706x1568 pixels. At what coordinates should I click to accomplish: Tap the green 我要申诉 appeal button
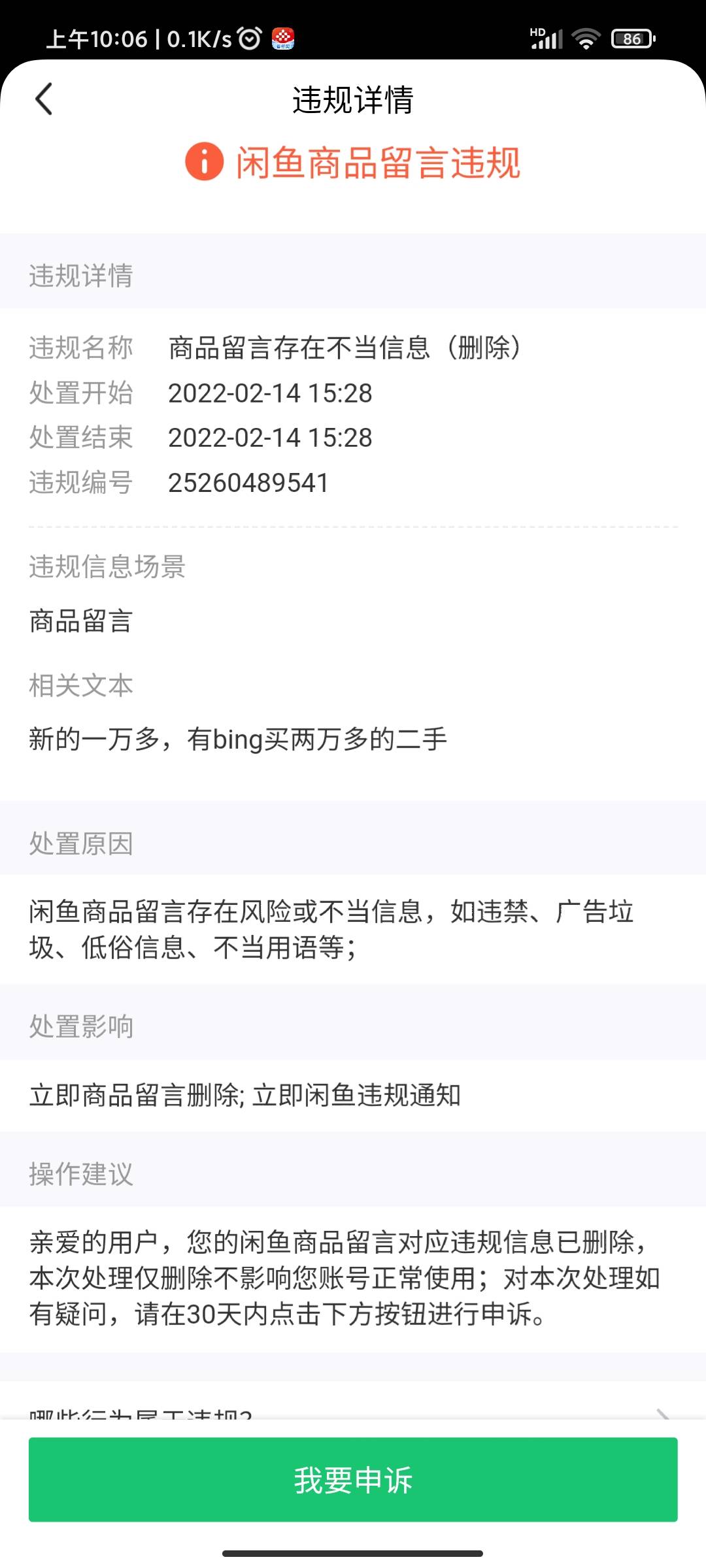pos(353,1479)
